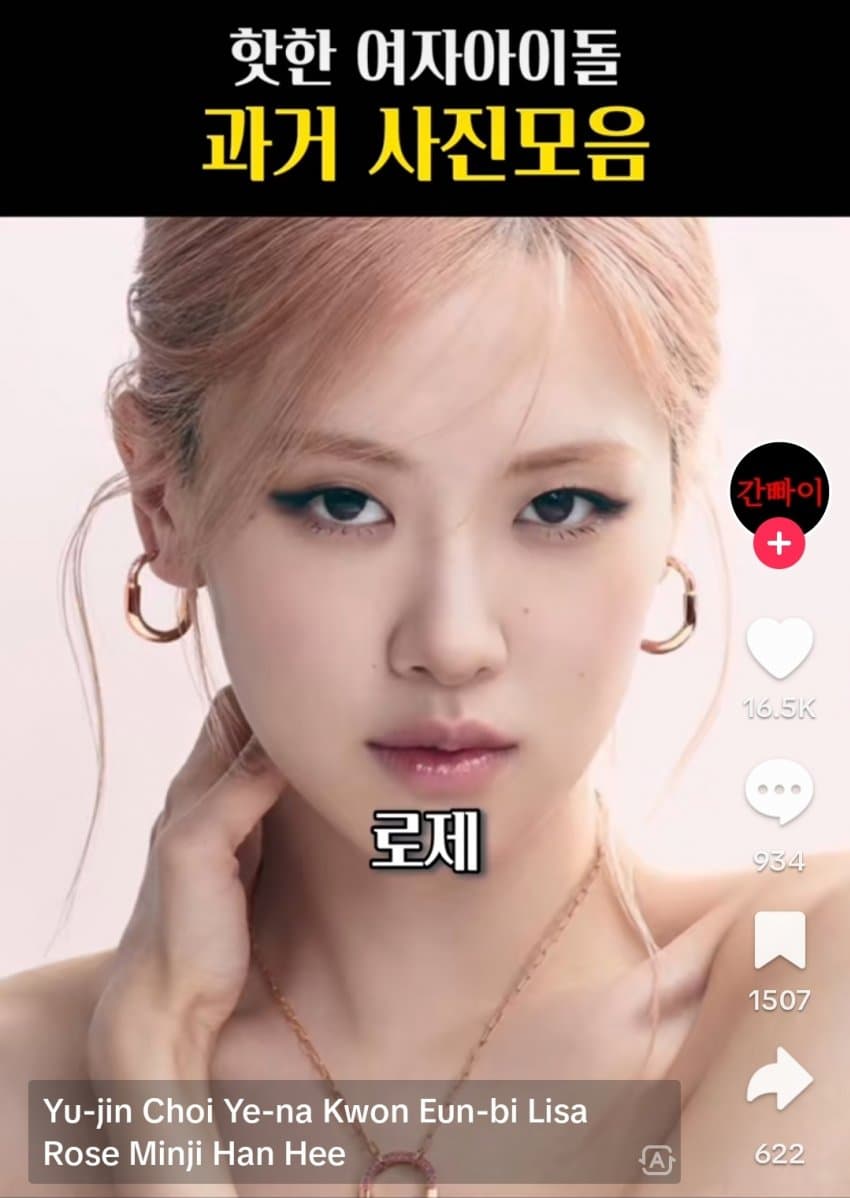
Task: Share this video with the arrow icon
Action: click(779, 1084)
